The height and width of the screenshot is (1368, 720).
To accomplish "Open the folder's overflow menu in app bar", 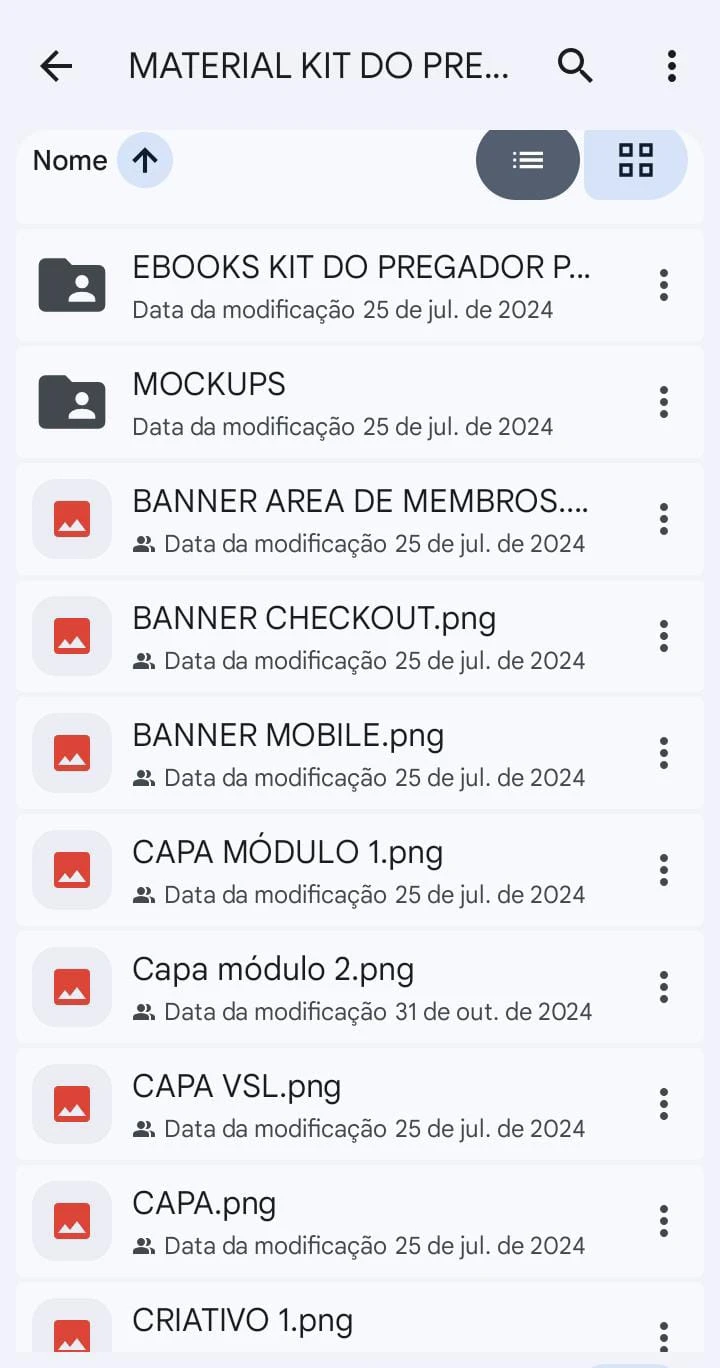I will pos(671,66).
